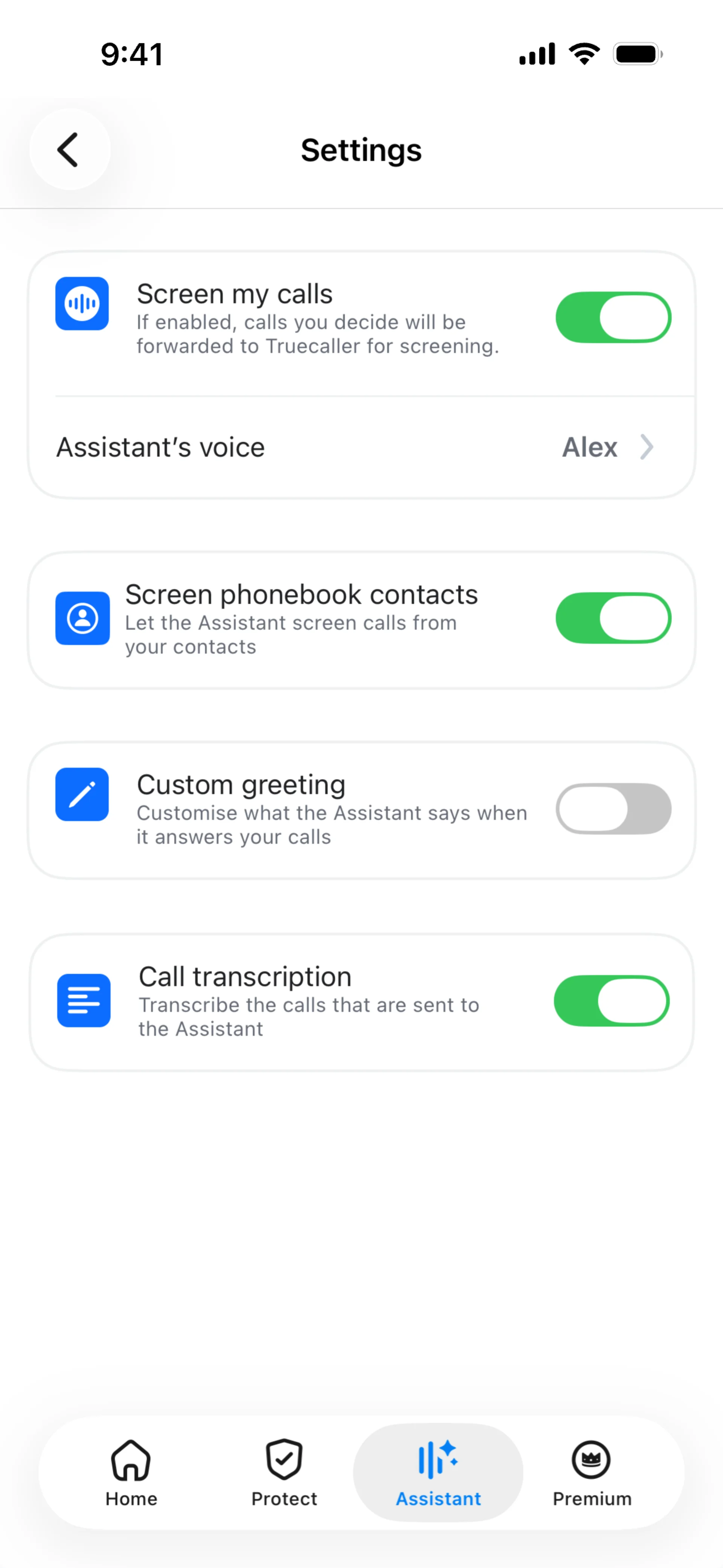Open the Protect tab

(284, 1473)
